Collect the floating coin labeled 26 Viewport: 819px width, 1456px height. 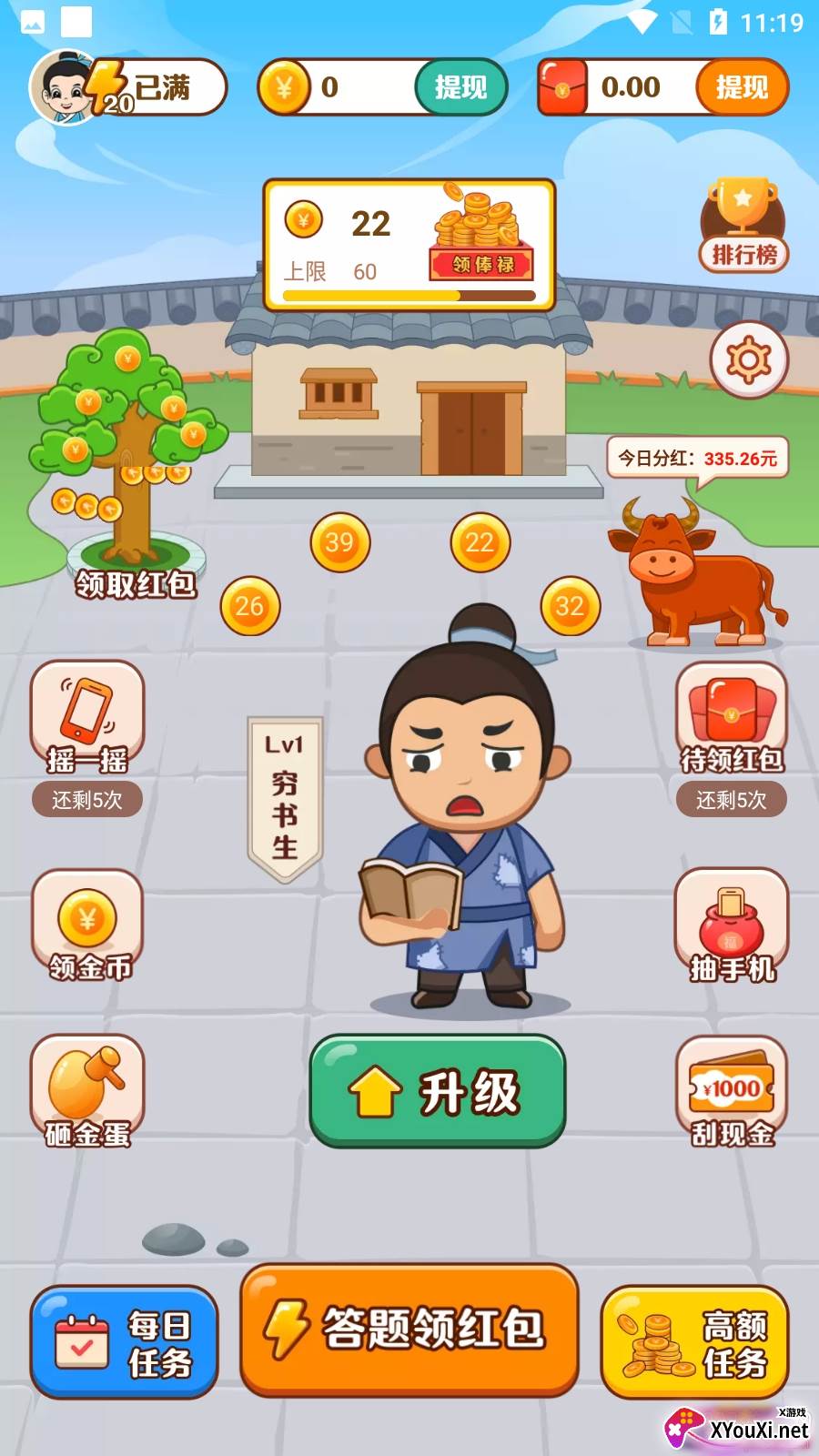pyautogui.click(x=249, y=606)
